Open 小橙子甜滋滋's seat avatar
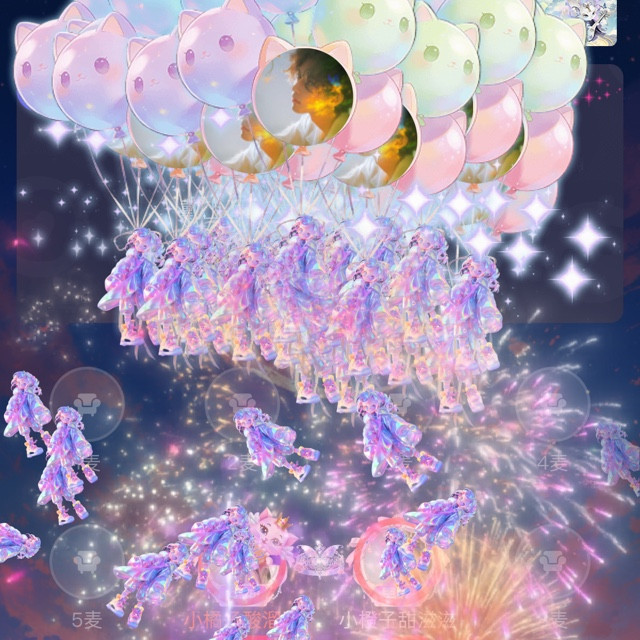The width and height of the screenshot is (640, 640). point(397,561)
